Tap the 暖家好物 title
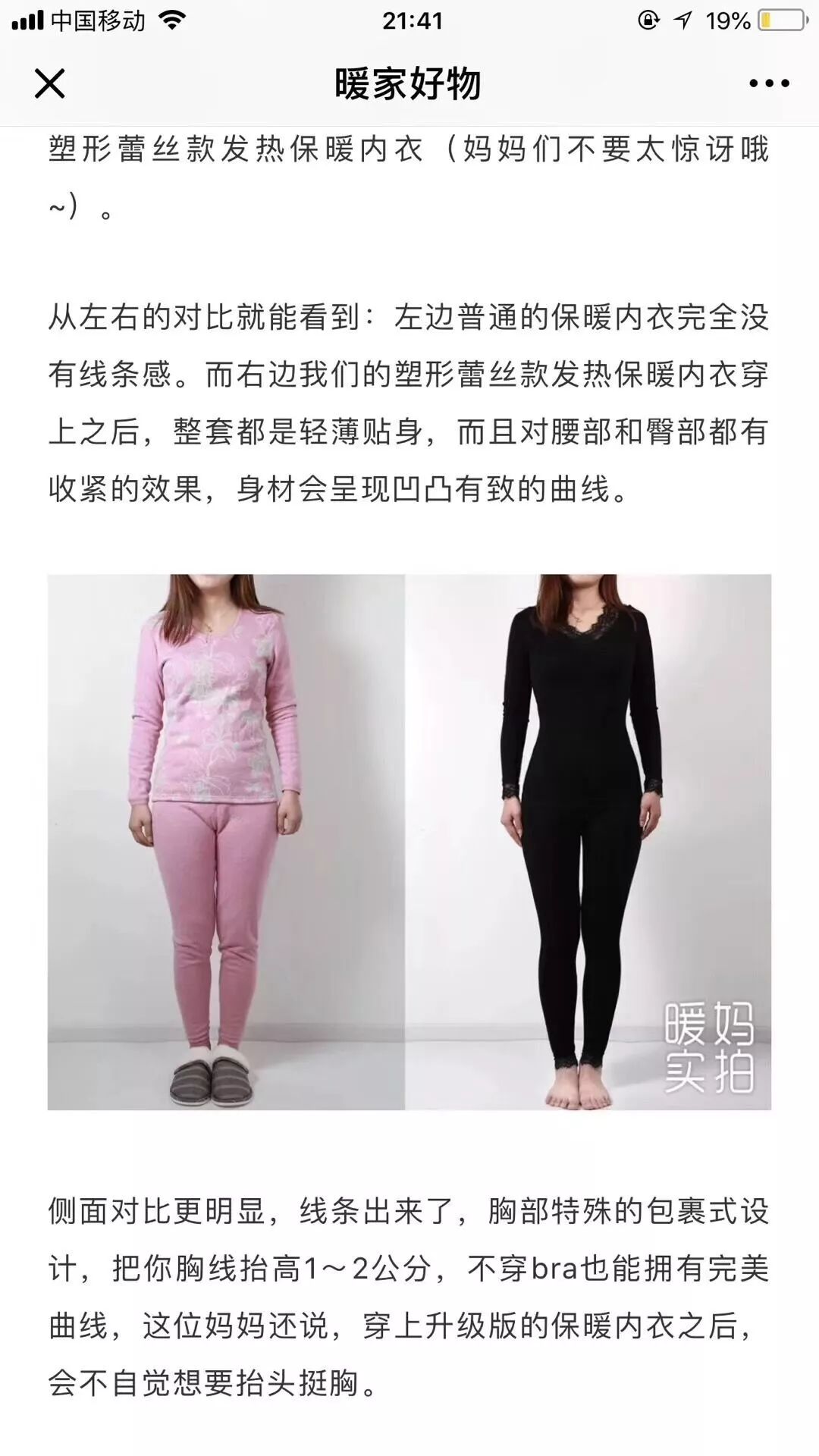Viewport: 819px width, 1456px height. 409,83
